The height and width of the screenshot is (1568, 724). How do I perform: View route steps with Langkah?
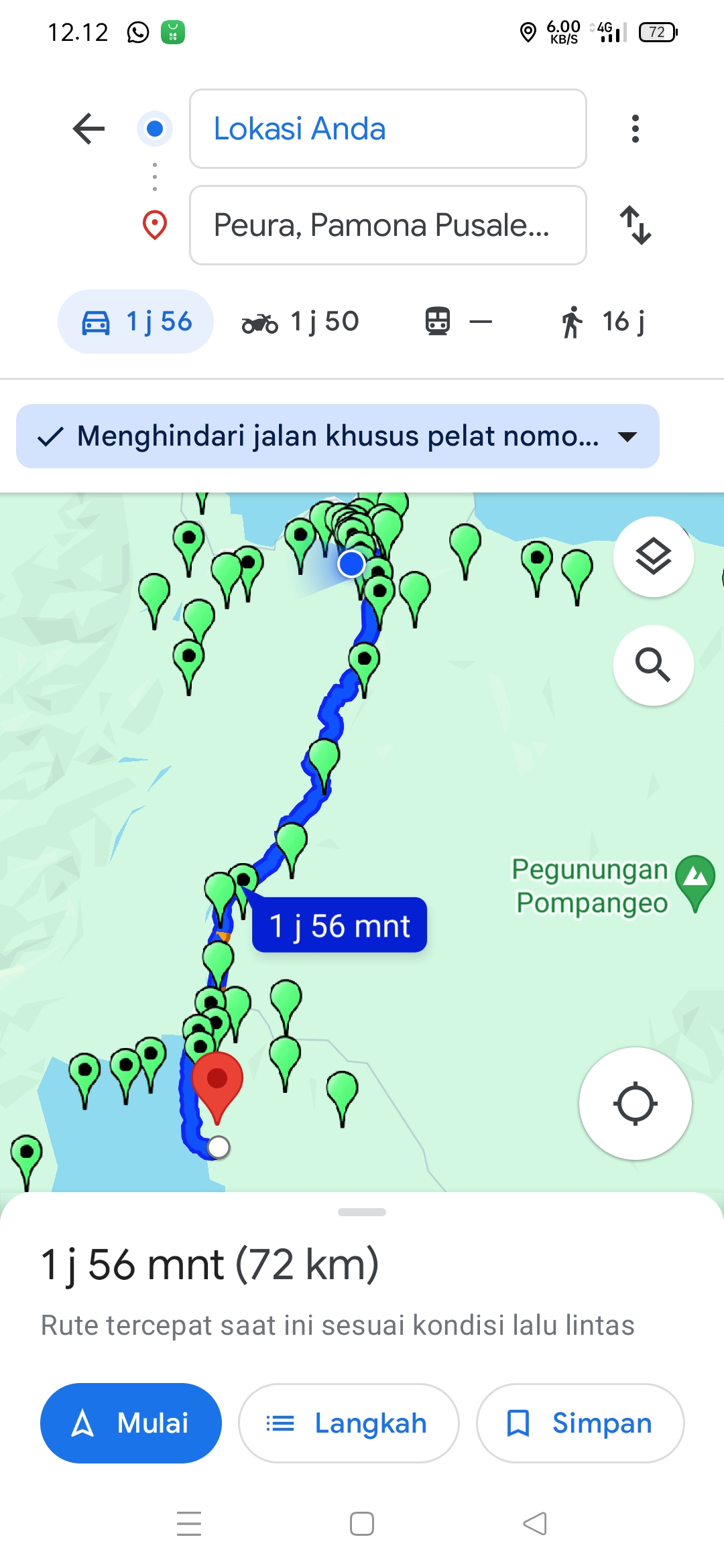click(349, 1423)
